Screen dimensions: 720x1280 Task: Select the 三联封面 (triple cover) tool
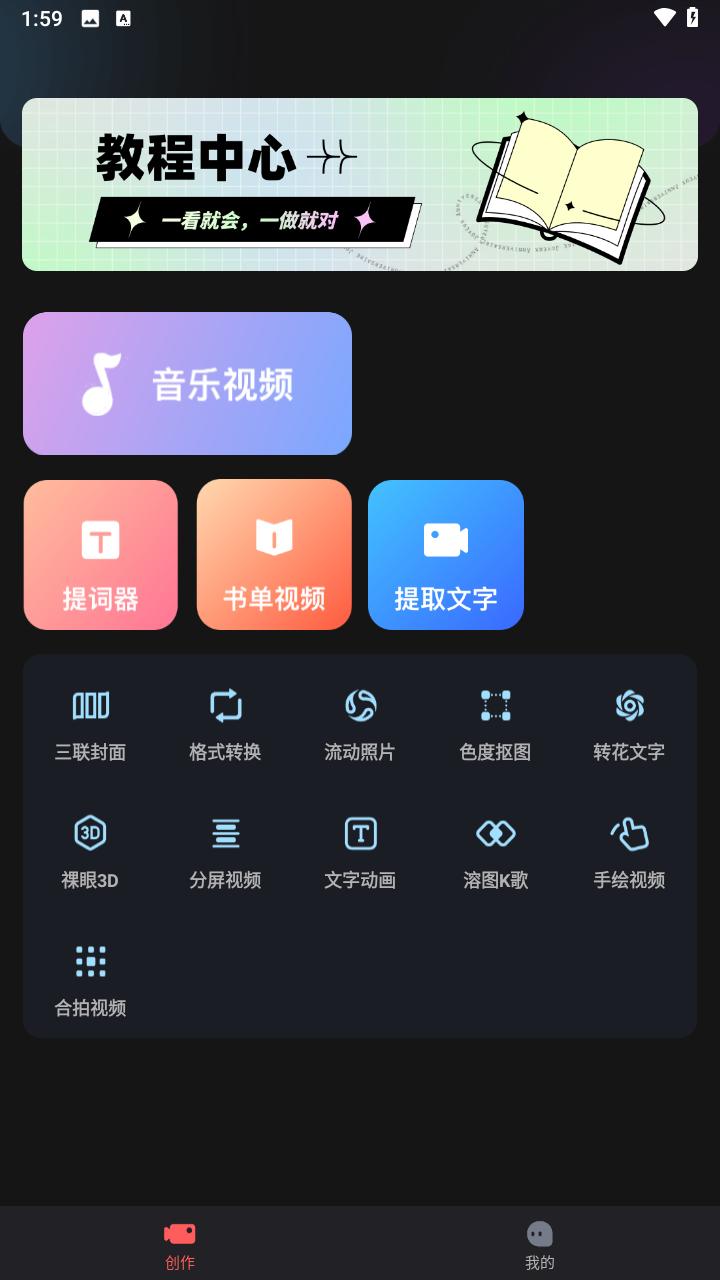coord(89,720)
